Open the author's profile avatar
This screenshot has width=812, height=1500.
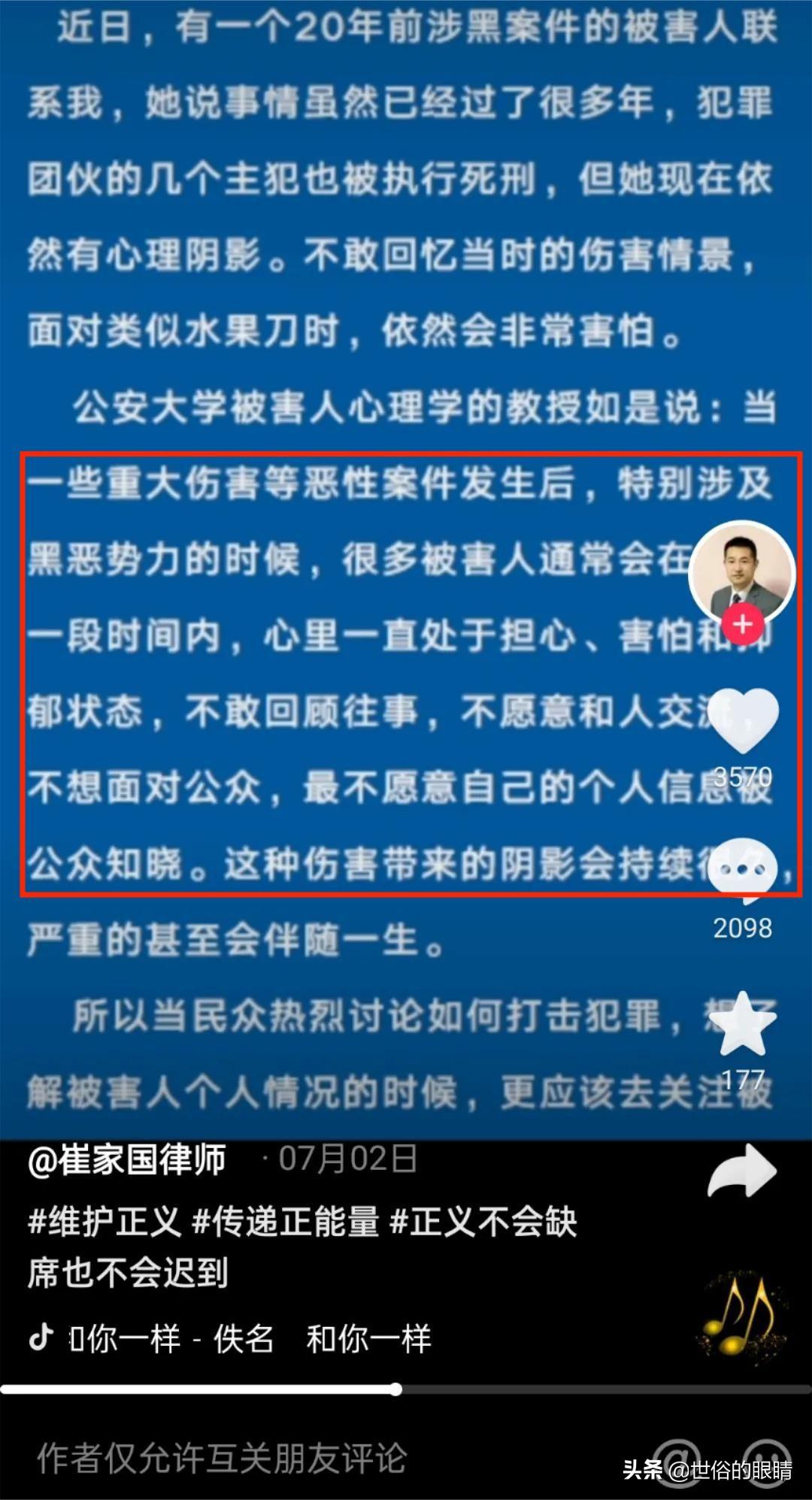(x=742, y=573)
